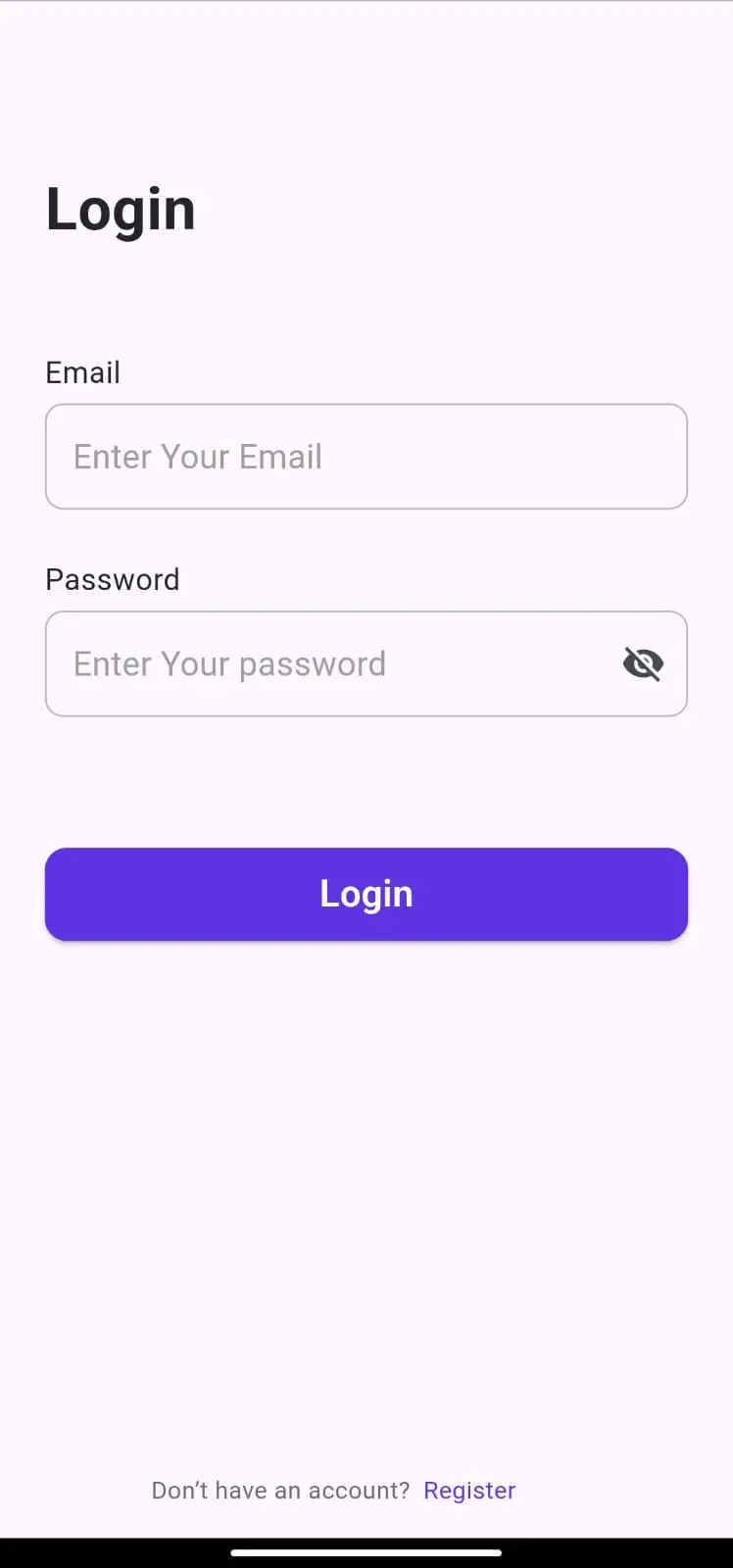
Task: Click the Password label text
Action: tap(112, 579)
